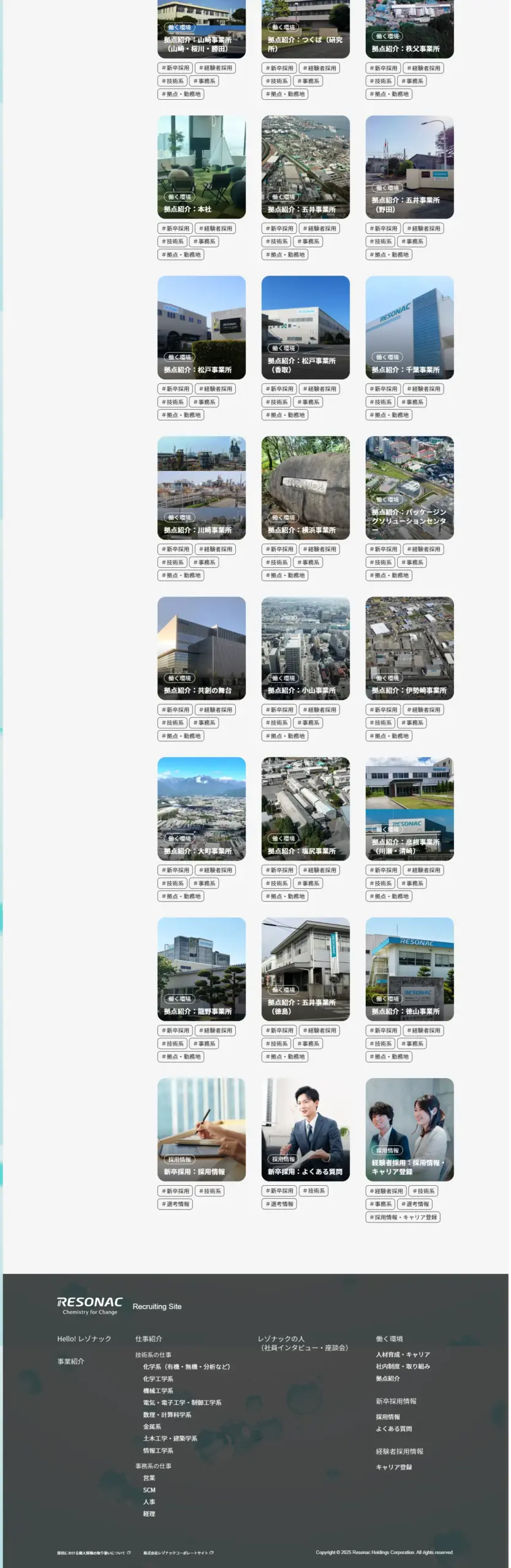This screenshot has height=1568, width=511.
Task: Open the 新卒採用：採用情報 card
Action: [201, 1130]
